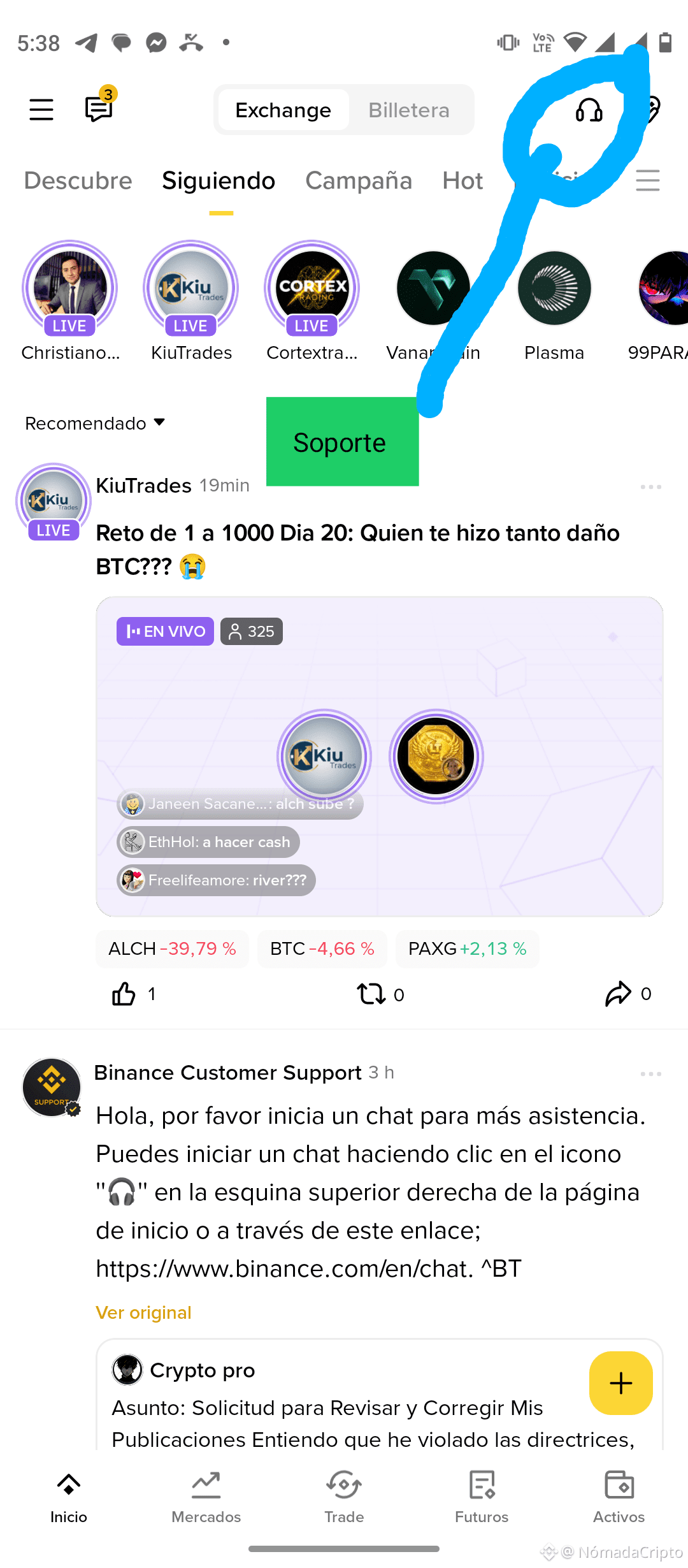Image resolution: width=688 pixels, height=1568 pixels.
Task: Like the KiuTrades post
Action: (x=124, y=994)
